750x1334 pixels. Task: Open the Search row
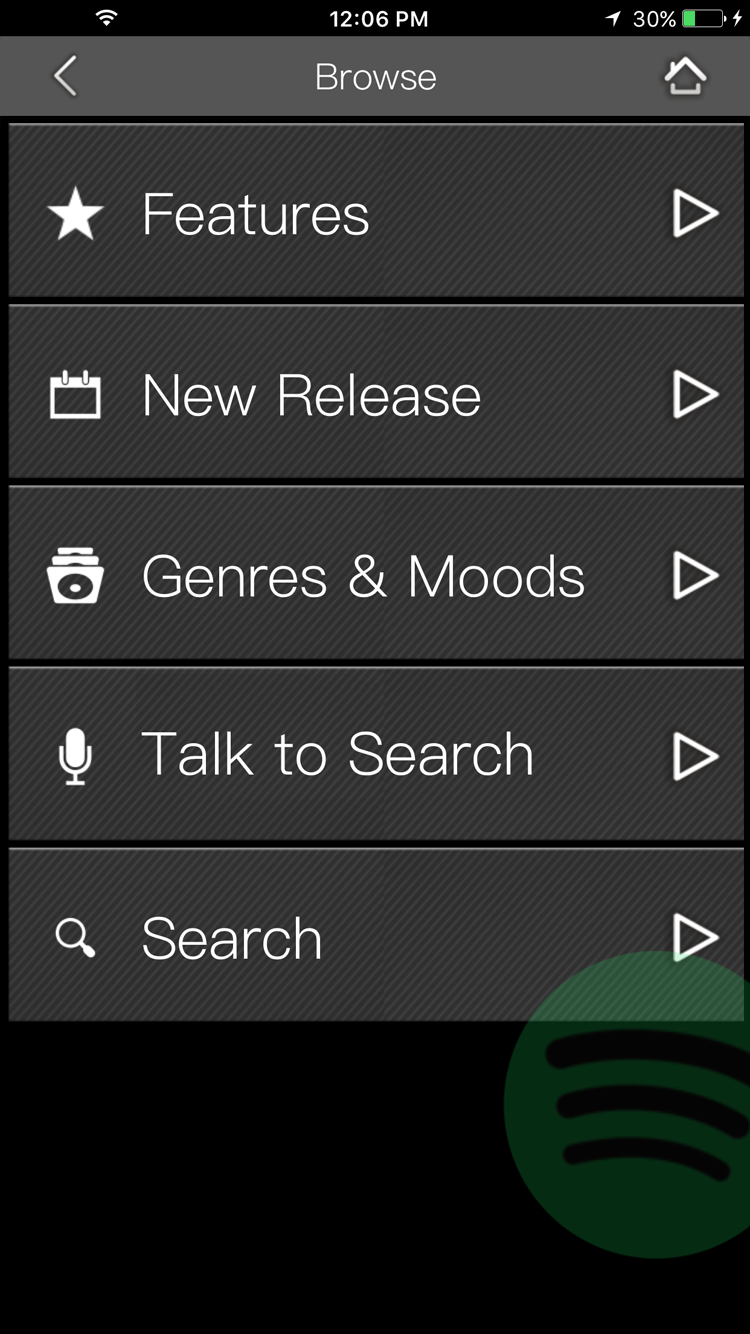(376, 936)
